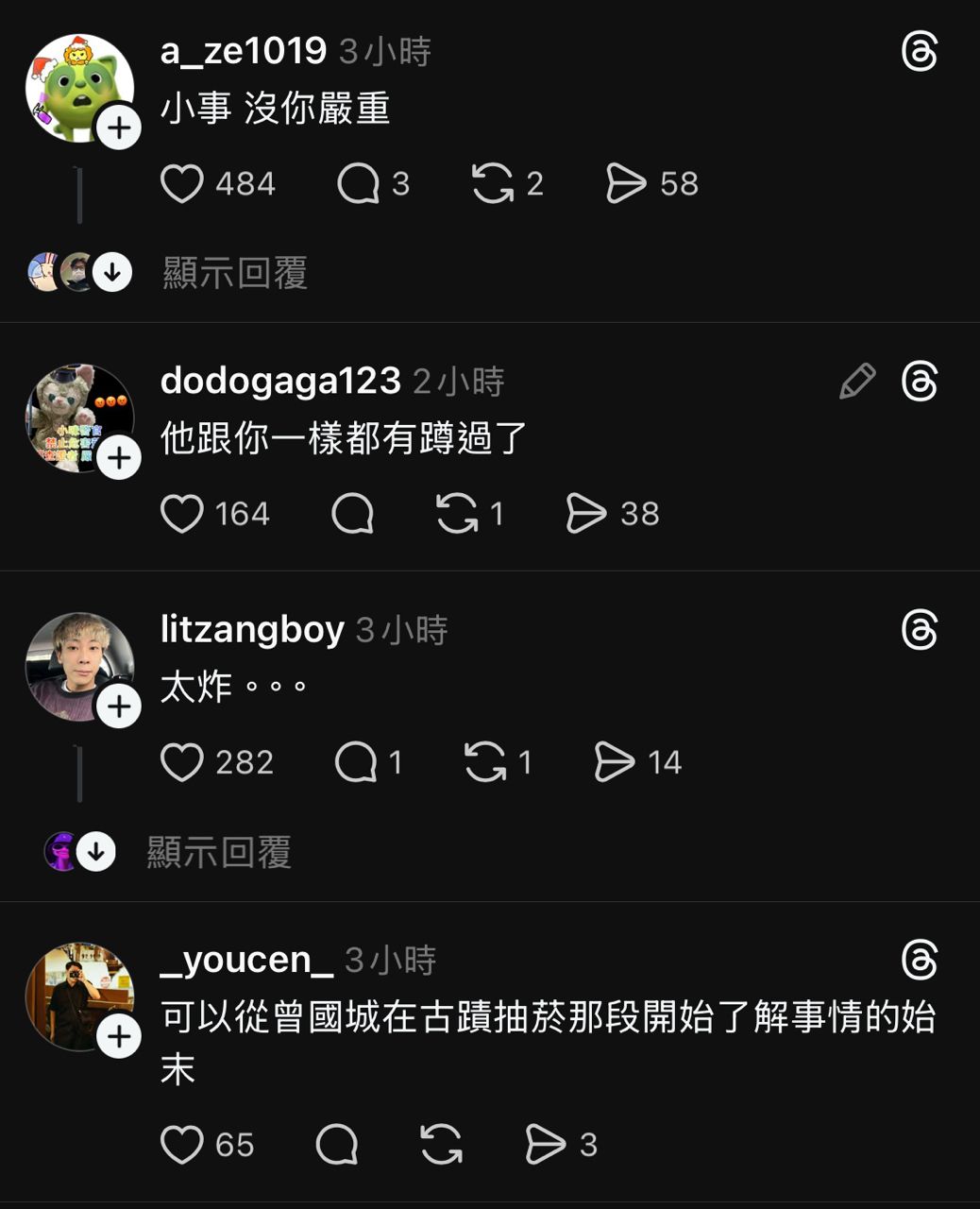Follow _youcen_ via avatar plus

pos(119,1036)
